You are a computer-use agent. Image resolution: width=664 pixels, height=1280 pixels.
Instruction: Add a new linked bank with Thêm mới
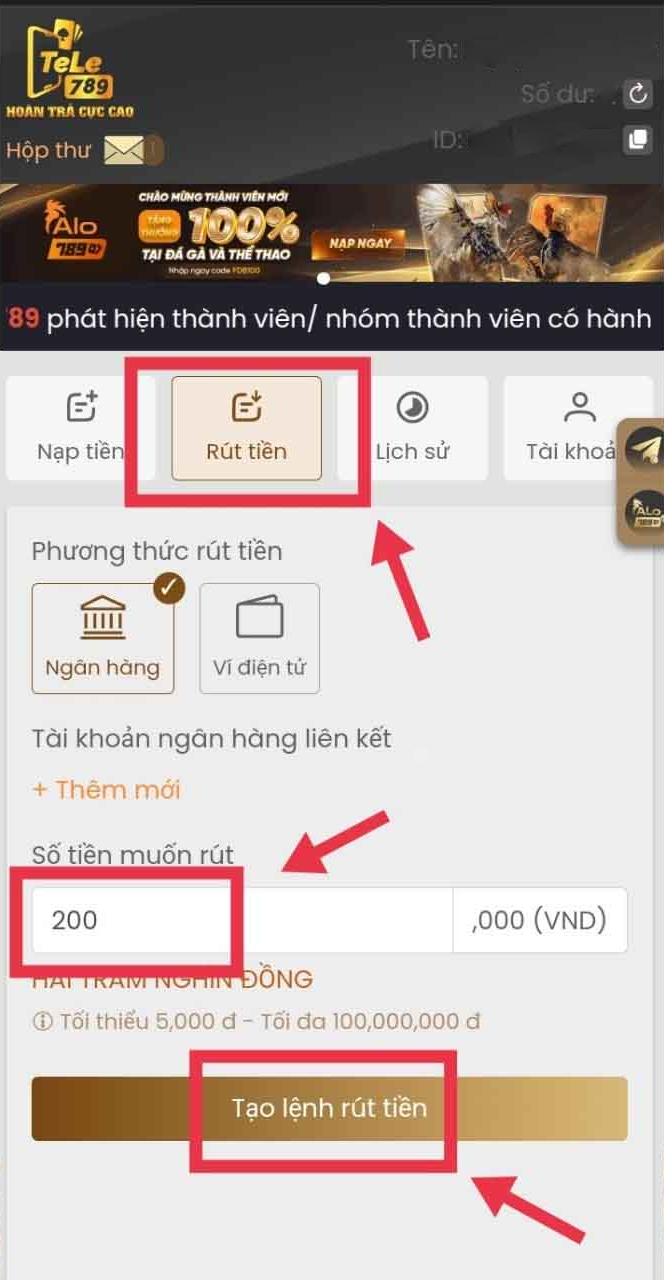[107, 789]
